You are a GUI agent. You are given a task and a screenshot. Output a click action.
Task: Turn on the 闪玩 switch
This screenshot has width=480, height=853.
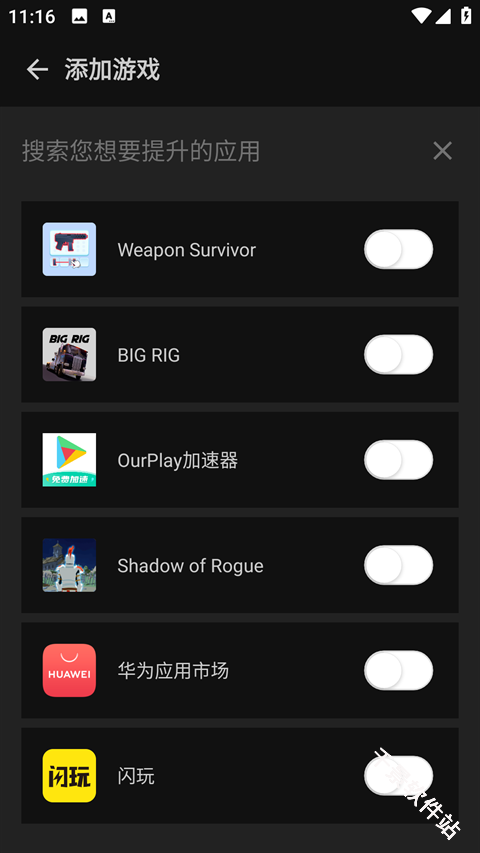pyautogui.click(x=398, y=775)
